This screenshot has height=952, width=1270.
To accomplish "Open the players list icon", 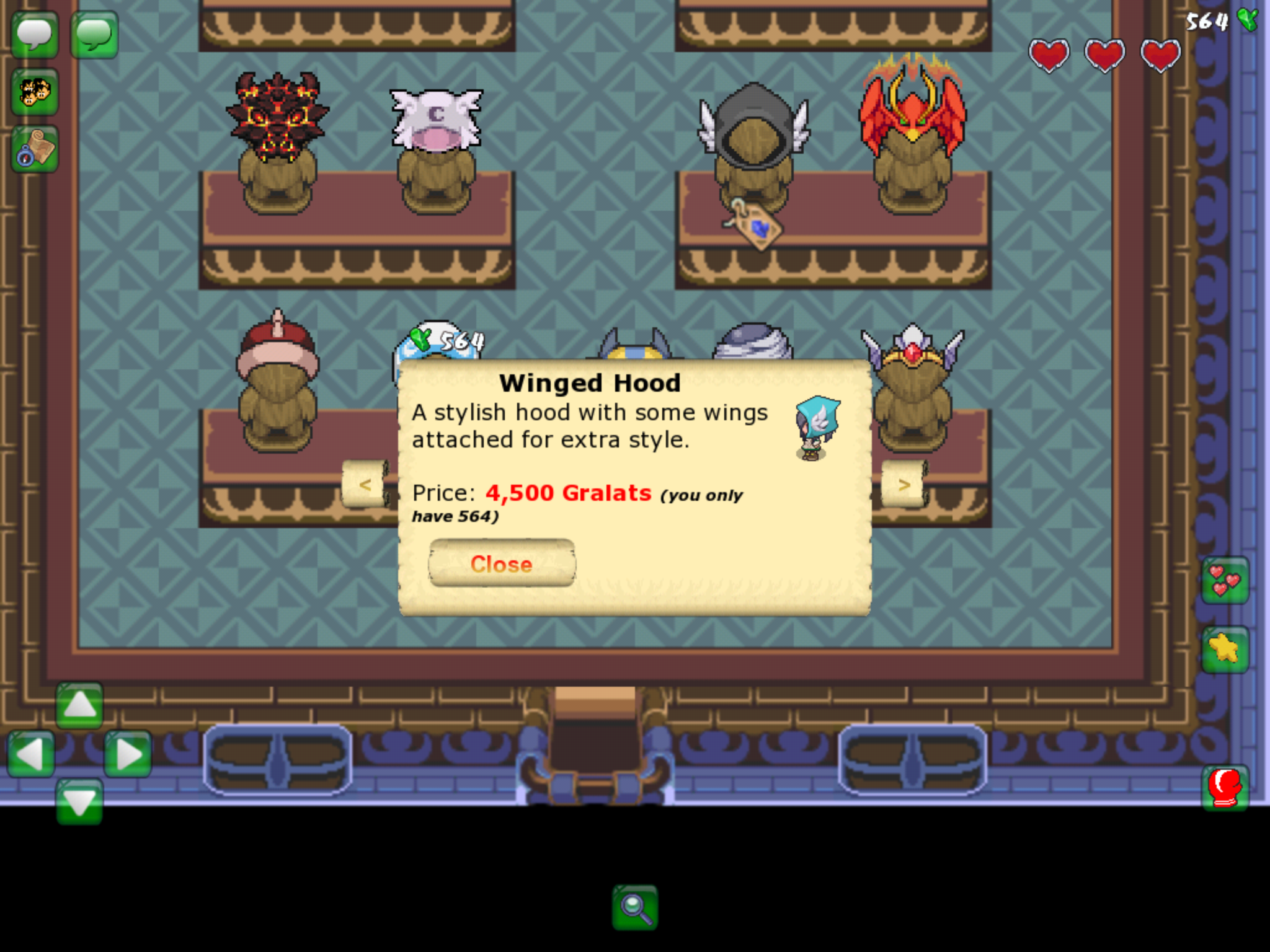I will 35,92.
